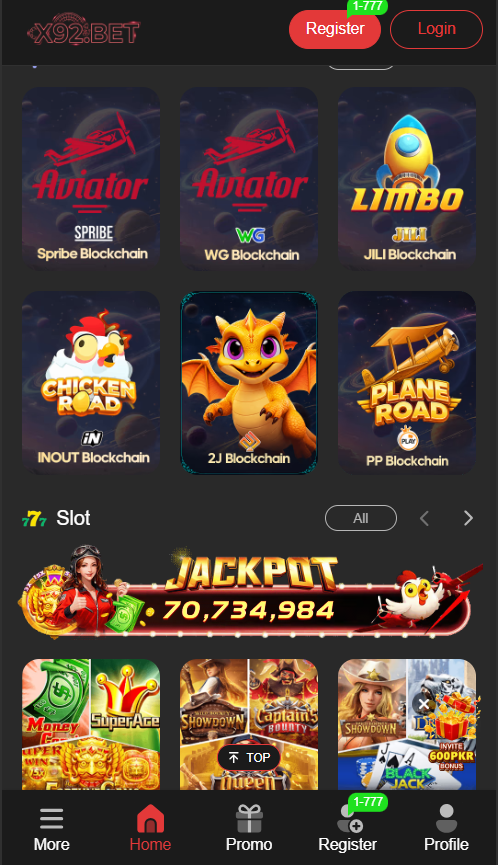Open Spribe Blockchain Aviator game
498x865 pixels.
click(x=91, y=178)
